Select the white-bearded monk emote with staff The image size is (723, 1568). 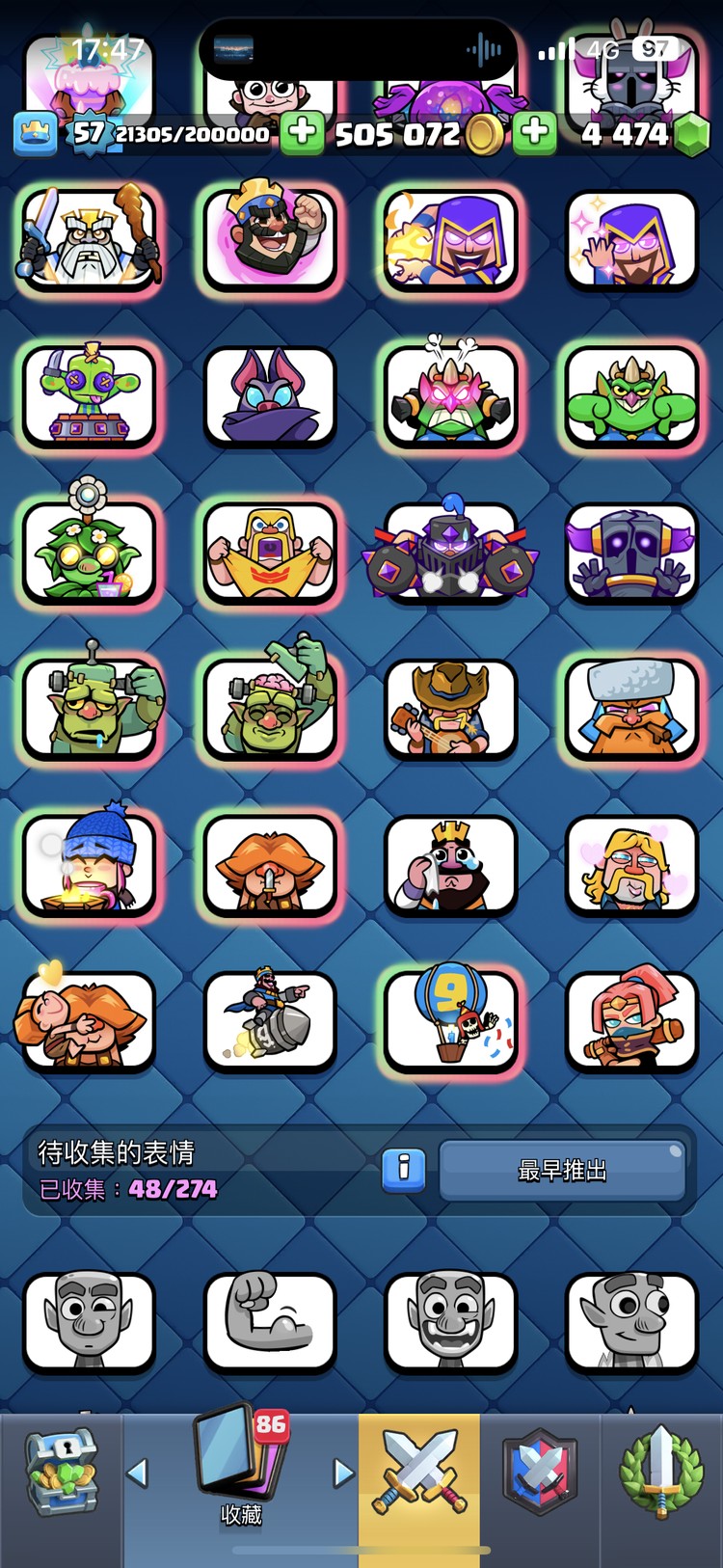click(89, 239)
